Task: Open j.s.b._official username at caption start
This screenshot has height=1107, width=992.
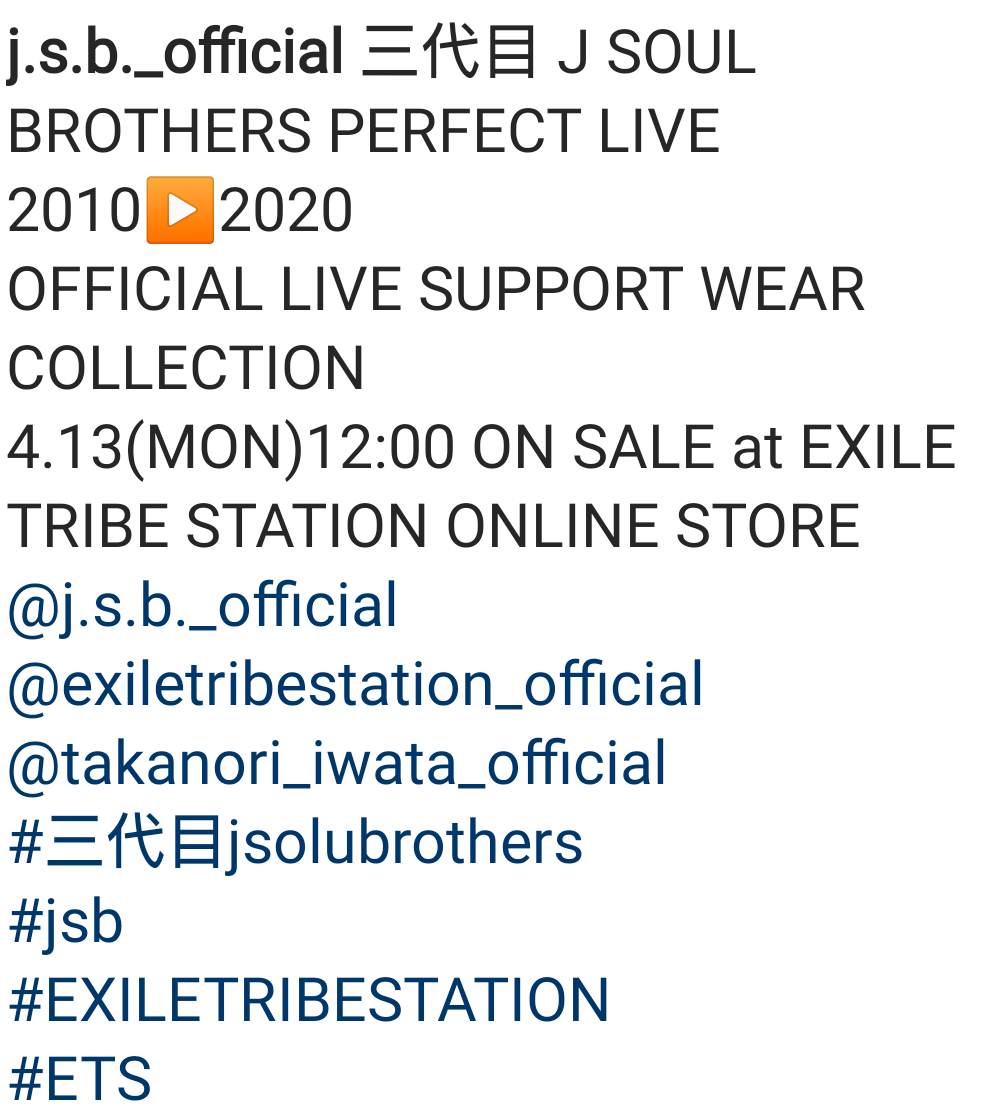Action: [175, 53]
